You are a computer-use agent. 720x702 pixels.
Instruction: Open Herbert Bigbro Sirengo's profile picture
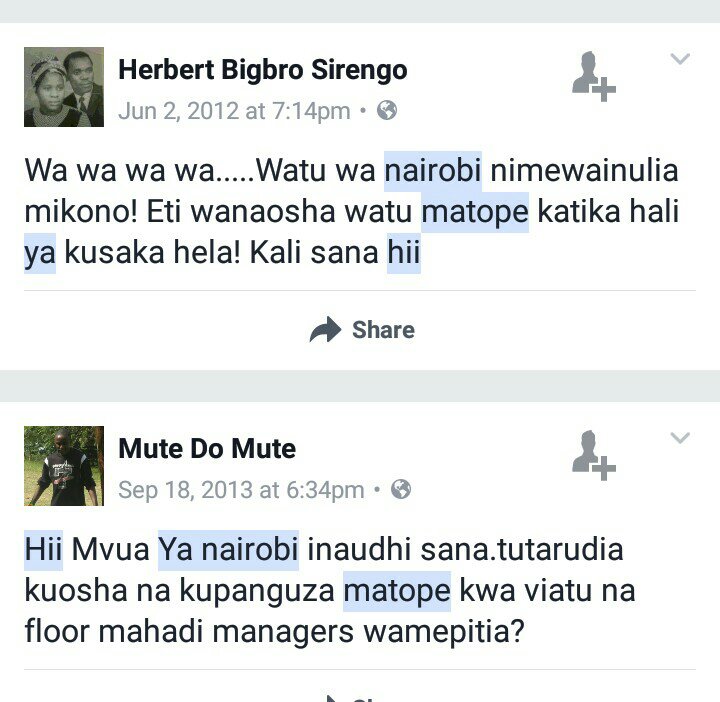coord(63,87)
